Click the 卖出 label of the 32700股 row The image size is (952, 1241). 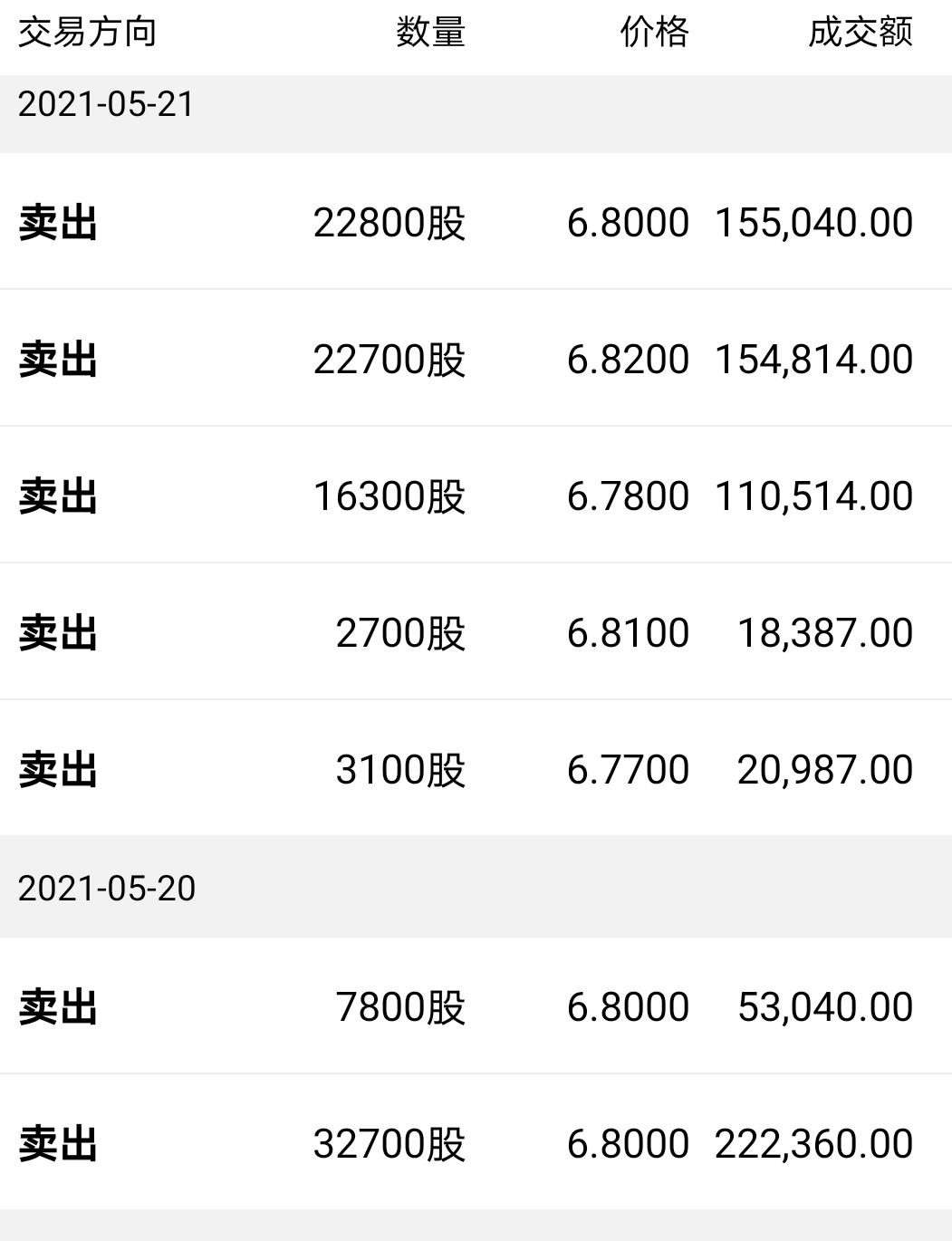click(58, 1143)
